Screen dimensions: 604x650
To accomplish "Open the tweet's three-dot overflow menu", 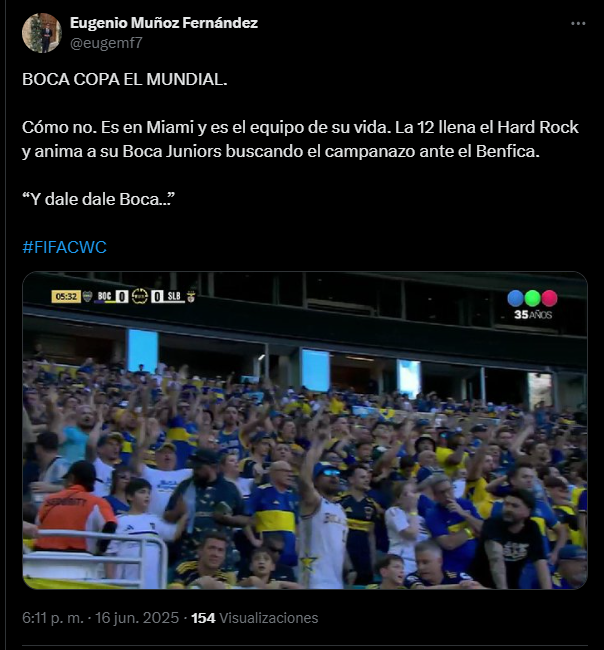I will 578,23.
